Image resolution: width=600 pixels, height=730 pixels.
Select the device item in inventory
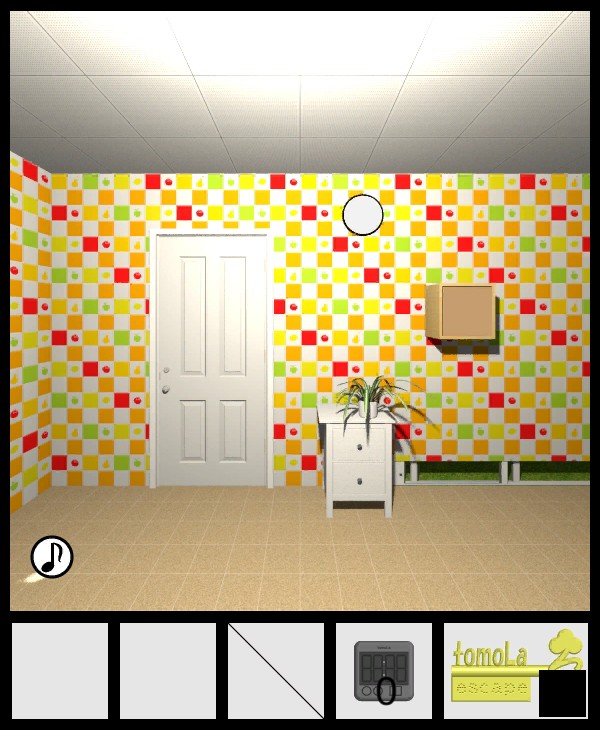tap(384, 671)
